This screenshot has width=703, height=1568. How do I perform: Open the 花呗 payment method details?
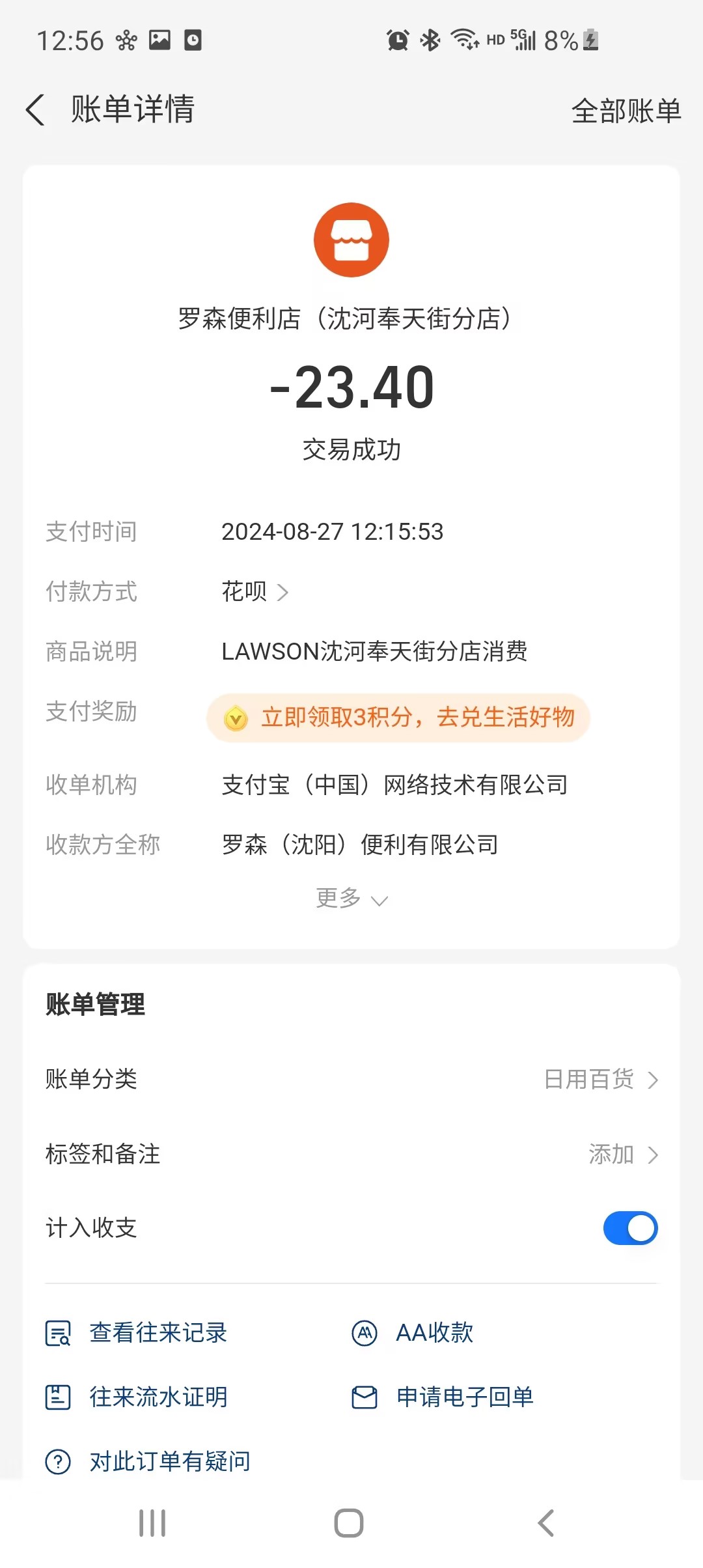coord(255,592)
